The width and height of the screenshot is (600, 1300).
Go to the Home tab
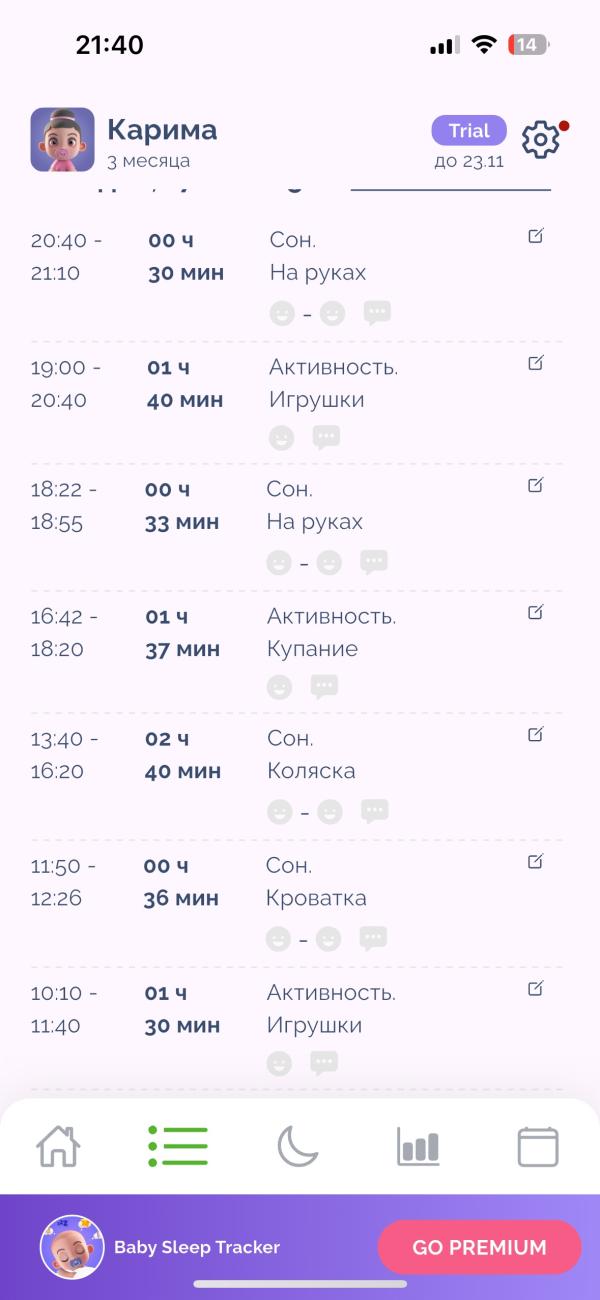58,1146
